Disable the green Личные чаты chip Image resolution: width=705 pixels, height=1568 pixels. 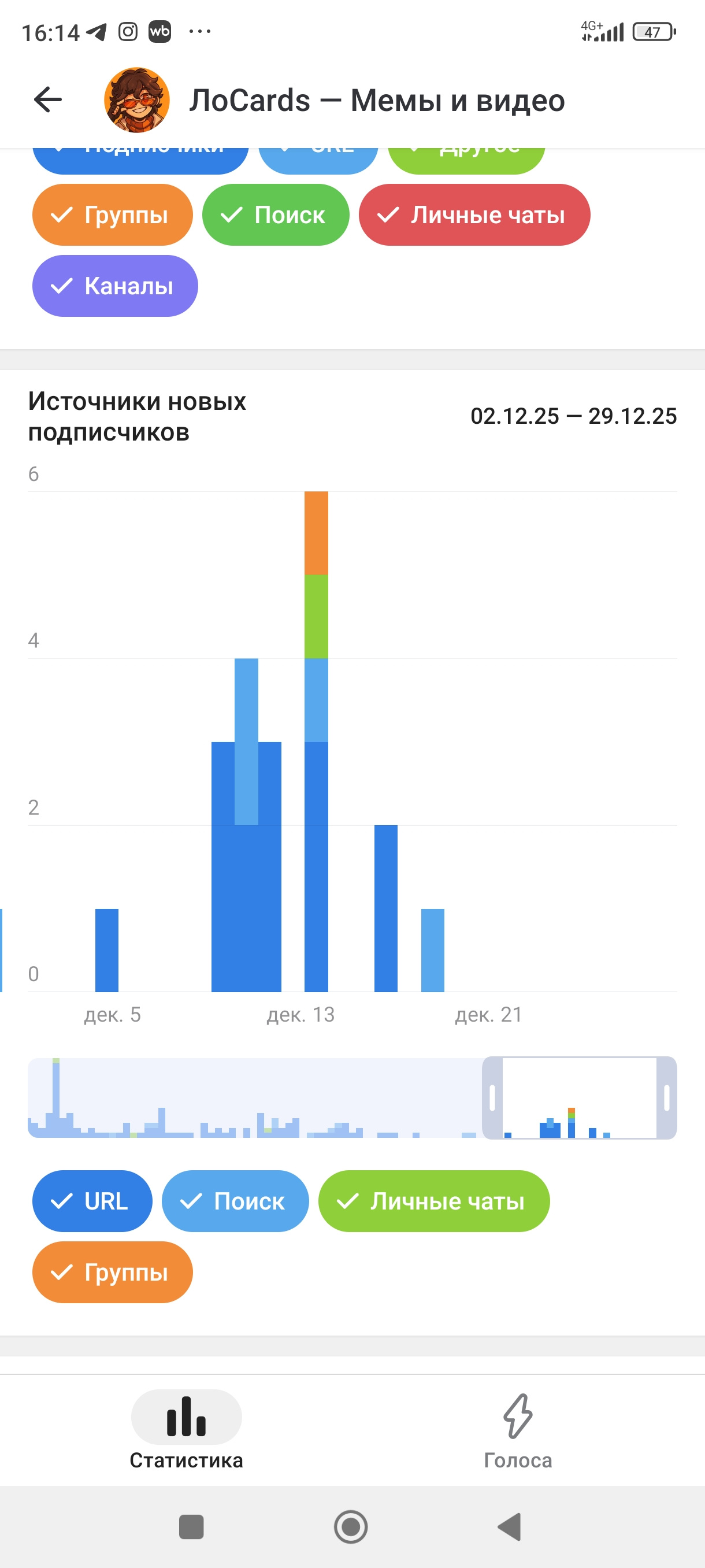tap(434, 1201)
